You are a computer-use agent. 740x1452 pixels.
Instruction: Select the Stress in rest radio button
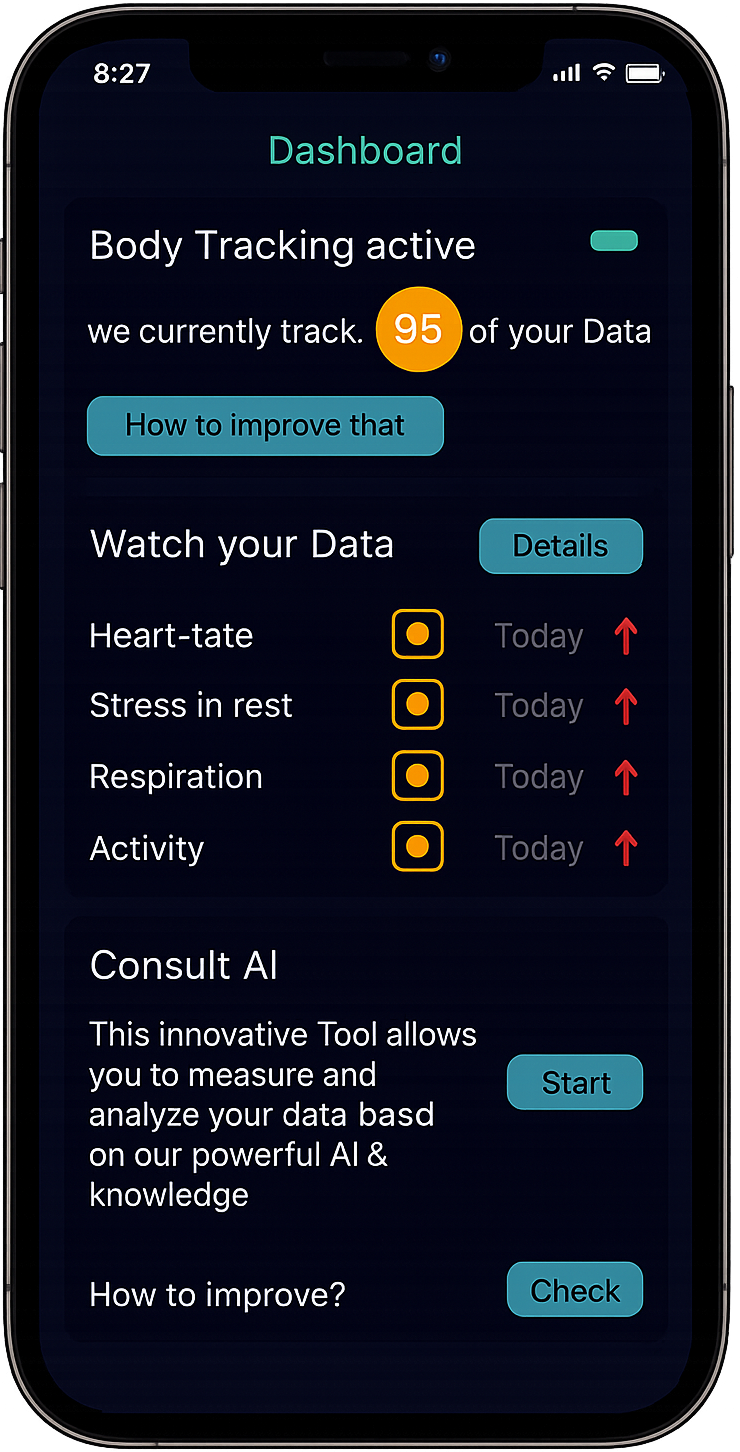click(x=417, y=705)
